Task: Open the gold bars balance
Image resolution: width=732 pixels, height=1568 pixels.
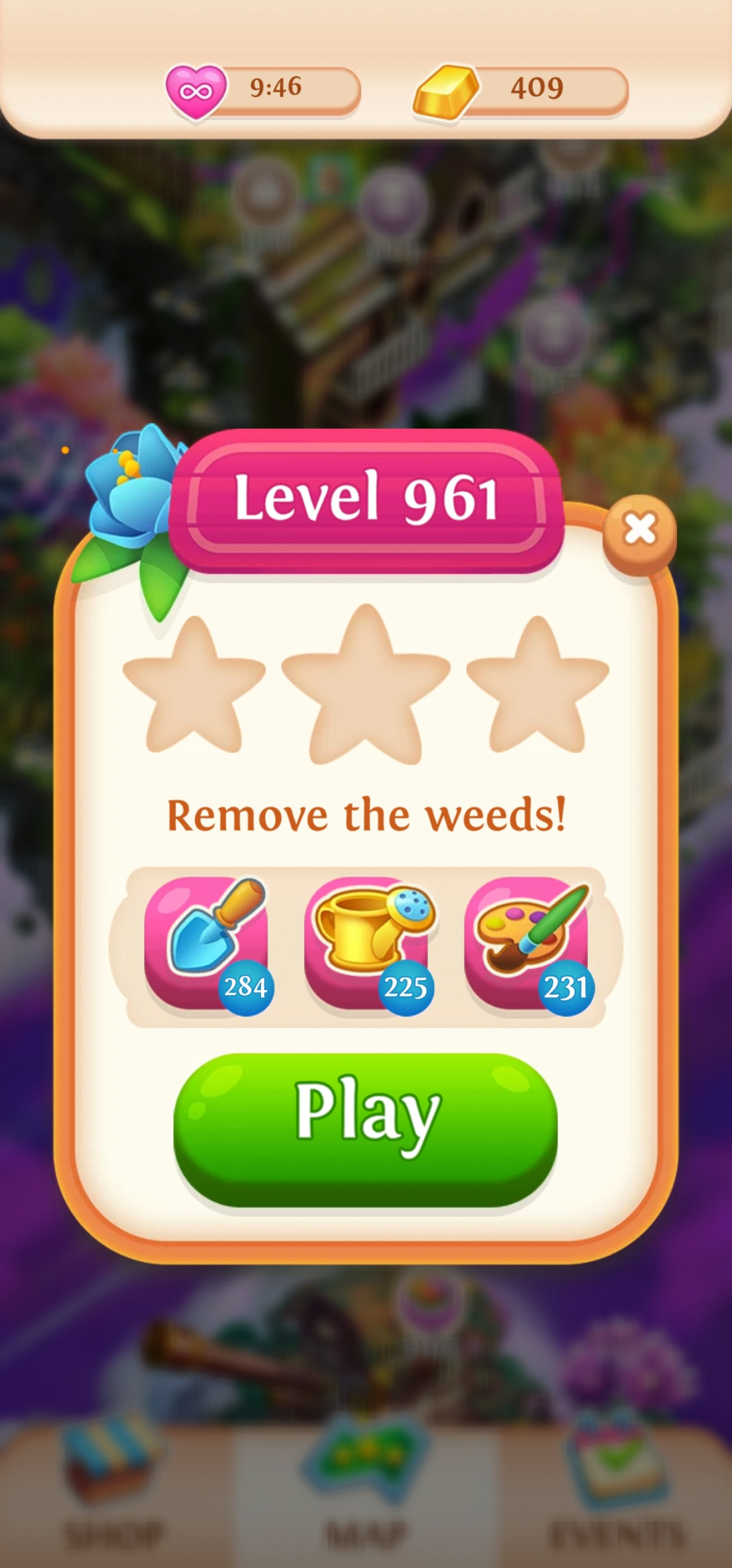Action: (x=522, y=90)
